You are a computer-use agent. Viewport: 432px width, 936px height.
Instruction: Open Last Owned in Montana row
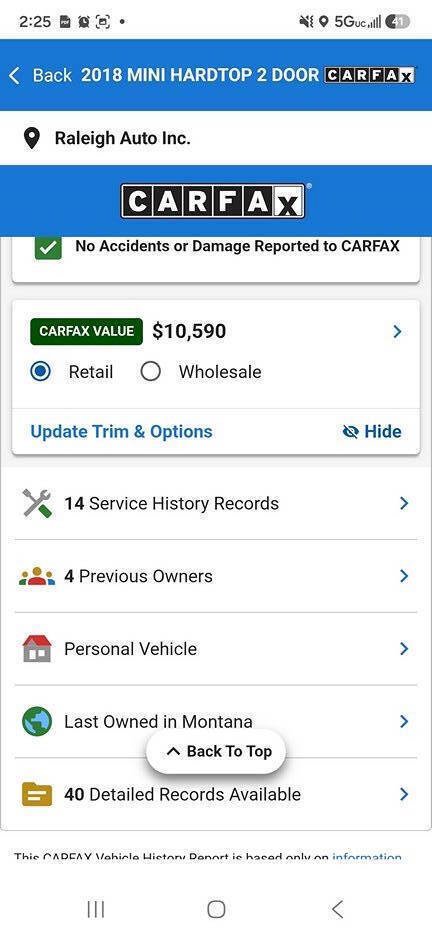coord(216,722)
